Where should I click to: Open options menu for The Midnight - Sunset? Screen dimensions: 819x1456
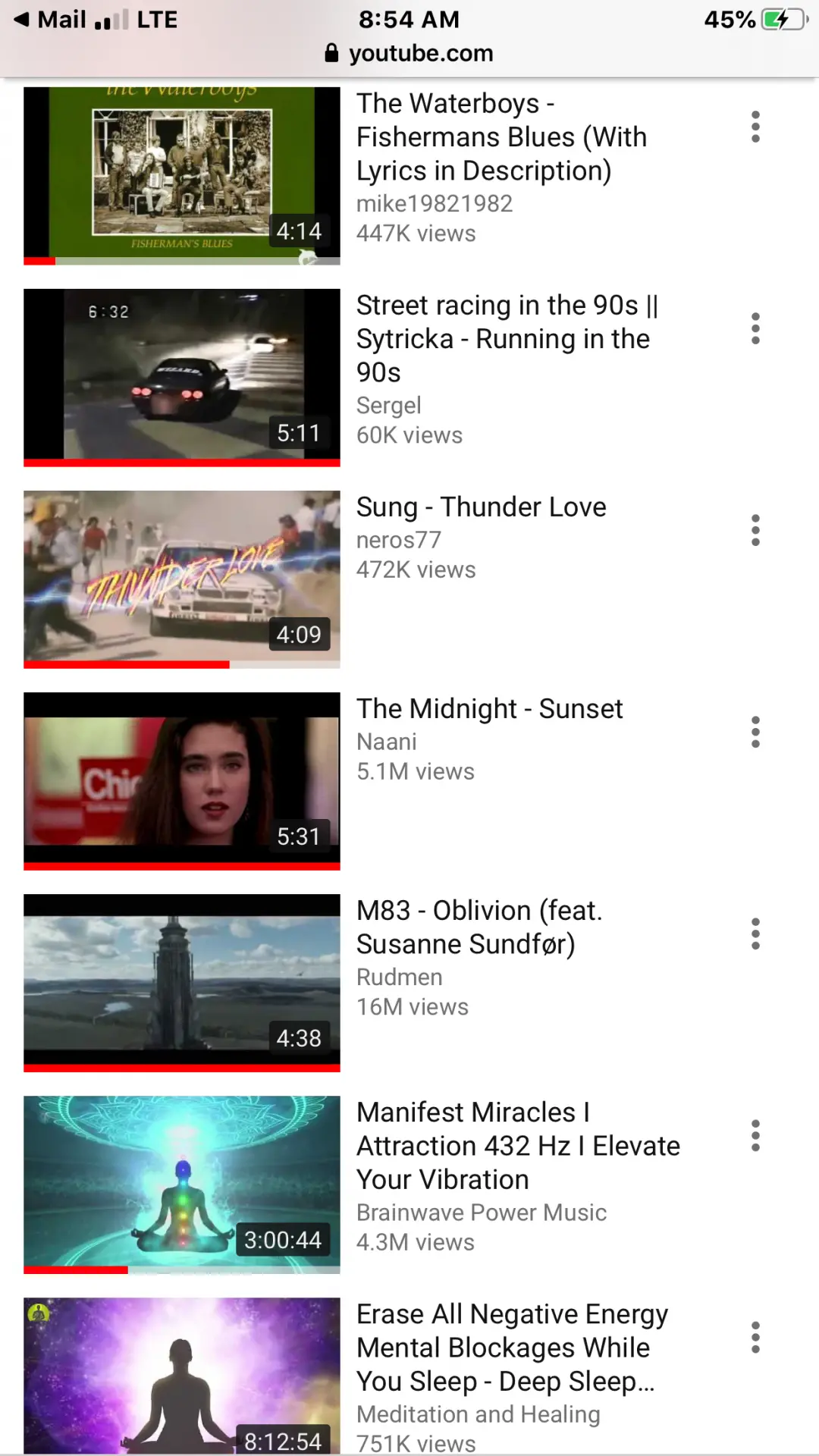[755, 732]
